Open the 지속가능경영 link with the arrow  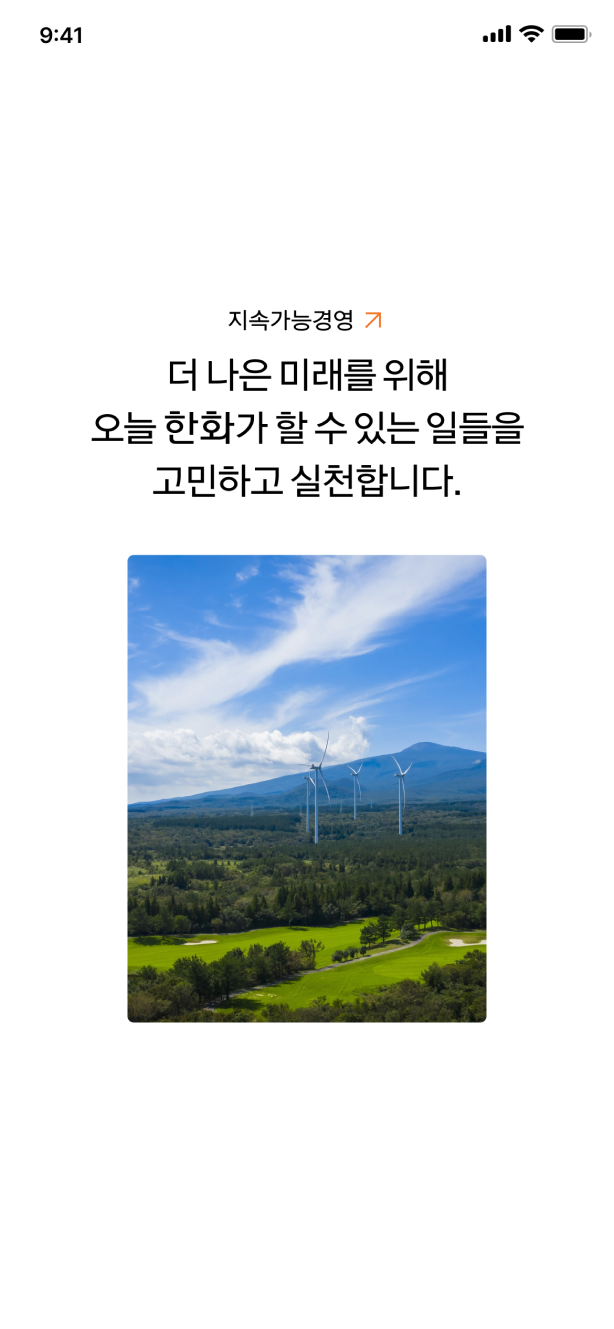pyautogui.click(x=305, y=320)
